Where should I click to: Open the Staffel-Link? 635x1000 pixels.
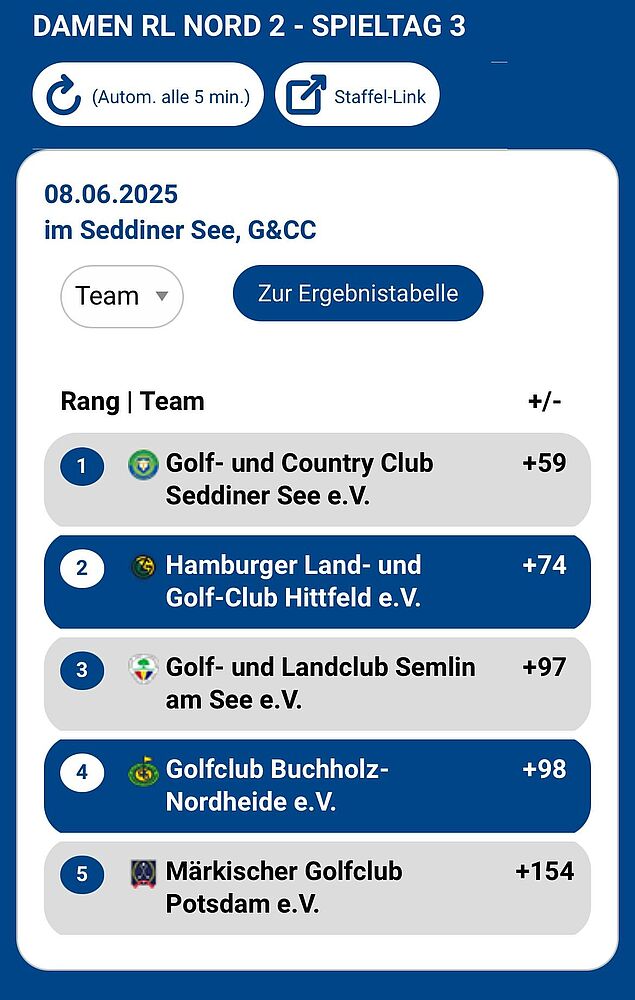pyautogui.click(x=357, y=95)
